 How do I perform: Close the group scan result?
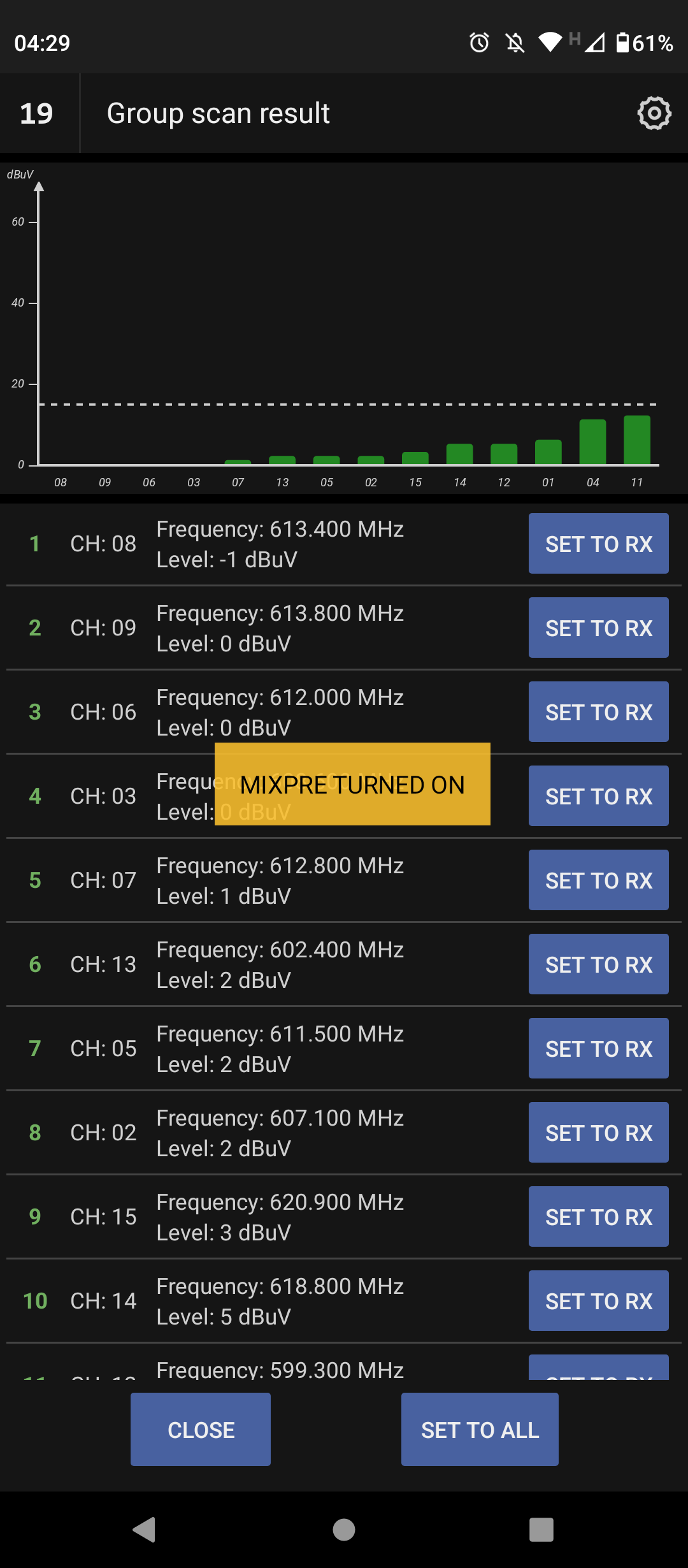pos(201,1430)
